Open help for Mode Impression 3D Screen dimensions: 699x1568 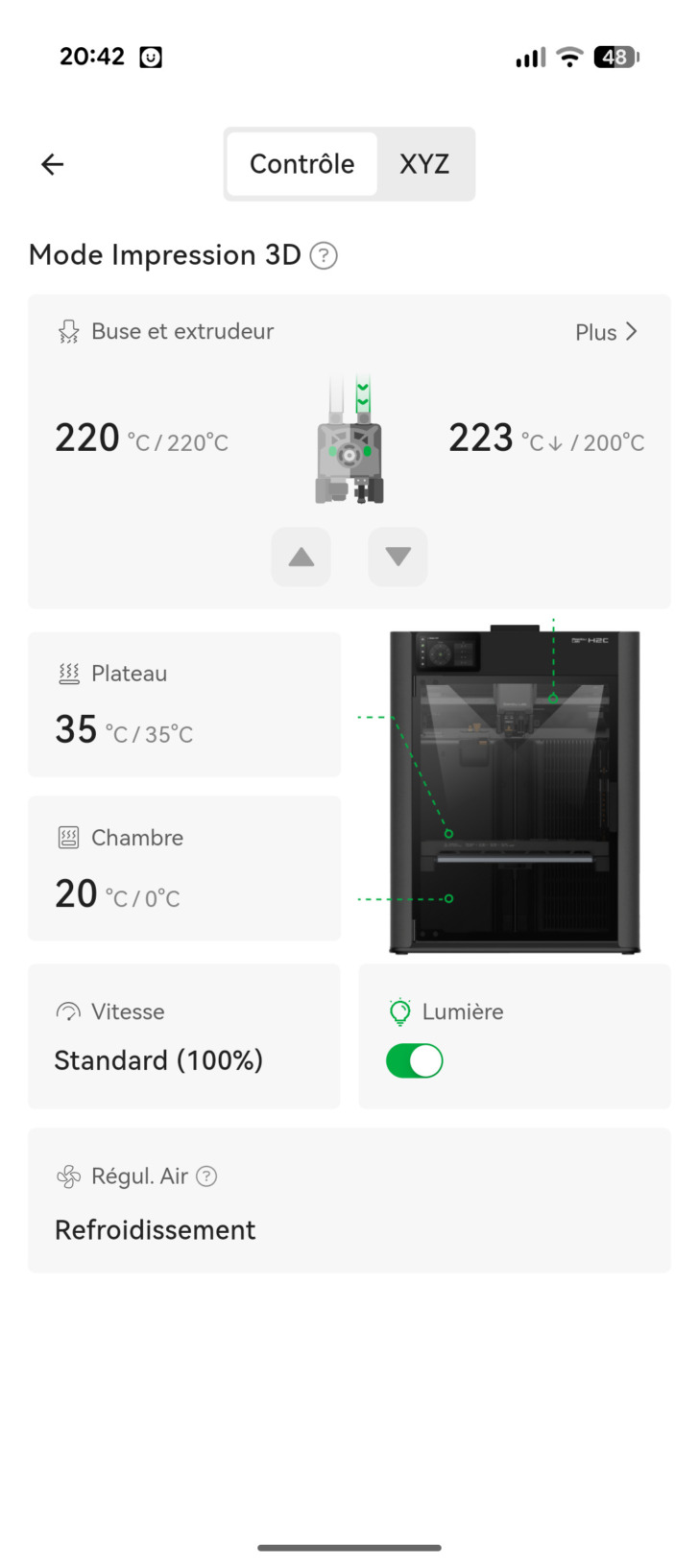[x=325, y=255]
